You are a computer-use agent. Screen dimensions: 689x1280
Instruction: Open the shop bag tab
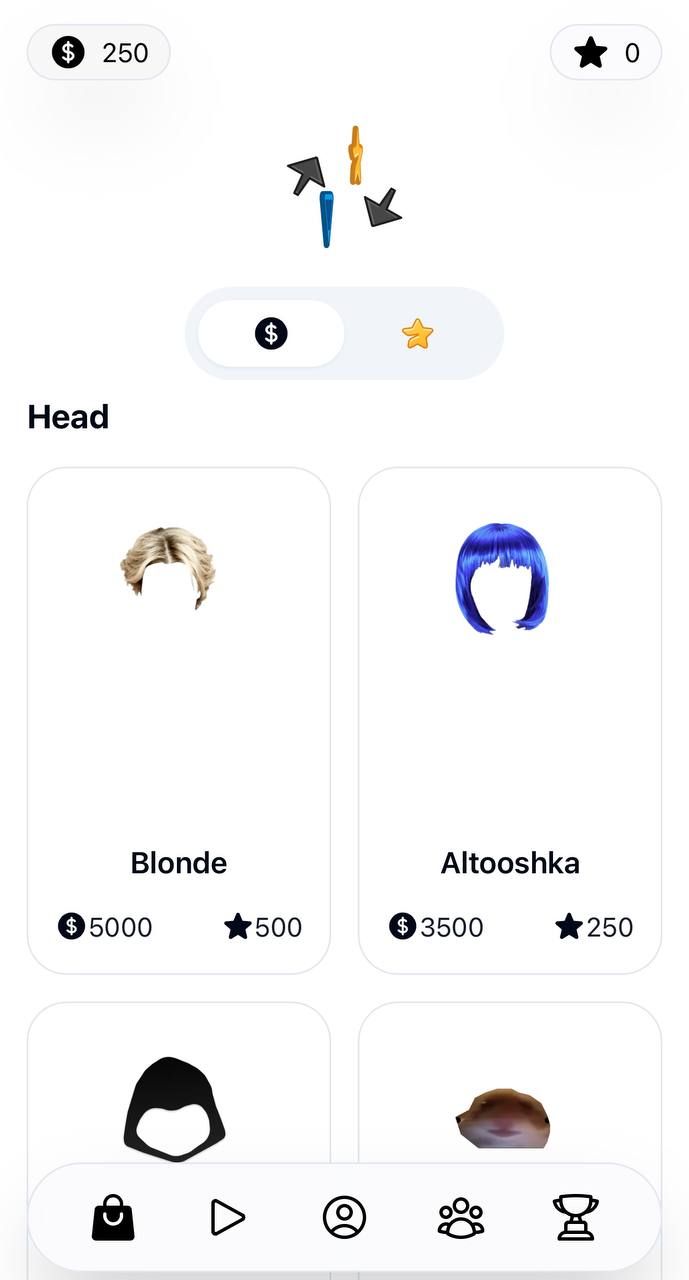[113, 1217]
